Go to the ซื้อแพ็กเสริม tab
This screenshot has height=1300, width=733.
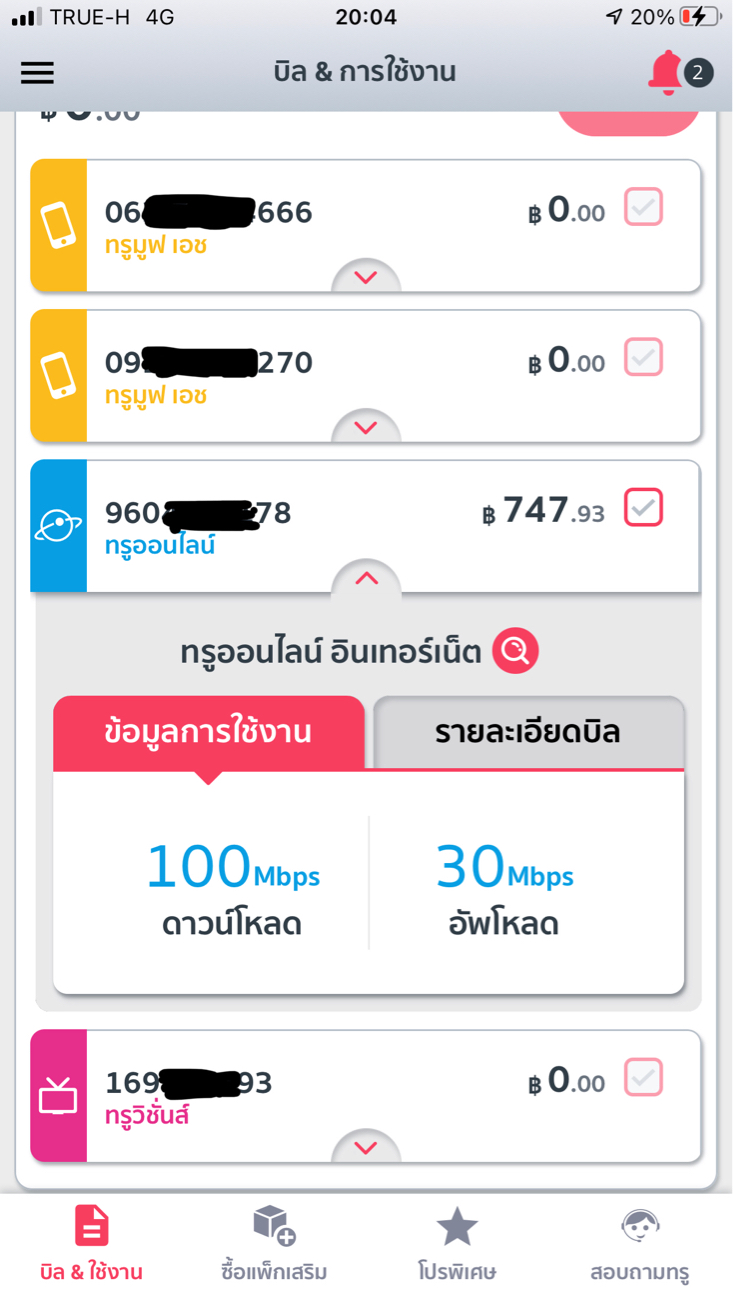[274, 1244]
